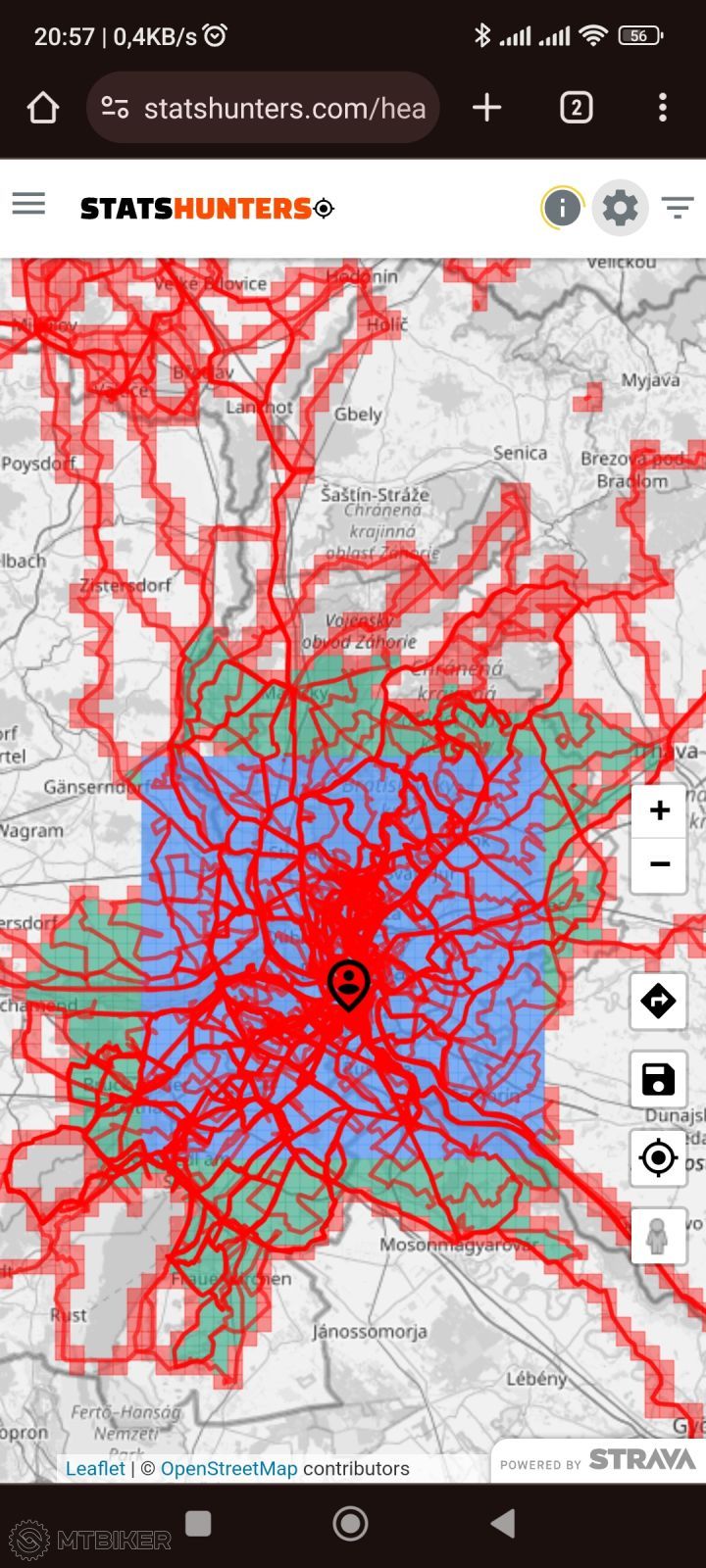Open map settings gear

pyautogui.click(x=620, y=208)
